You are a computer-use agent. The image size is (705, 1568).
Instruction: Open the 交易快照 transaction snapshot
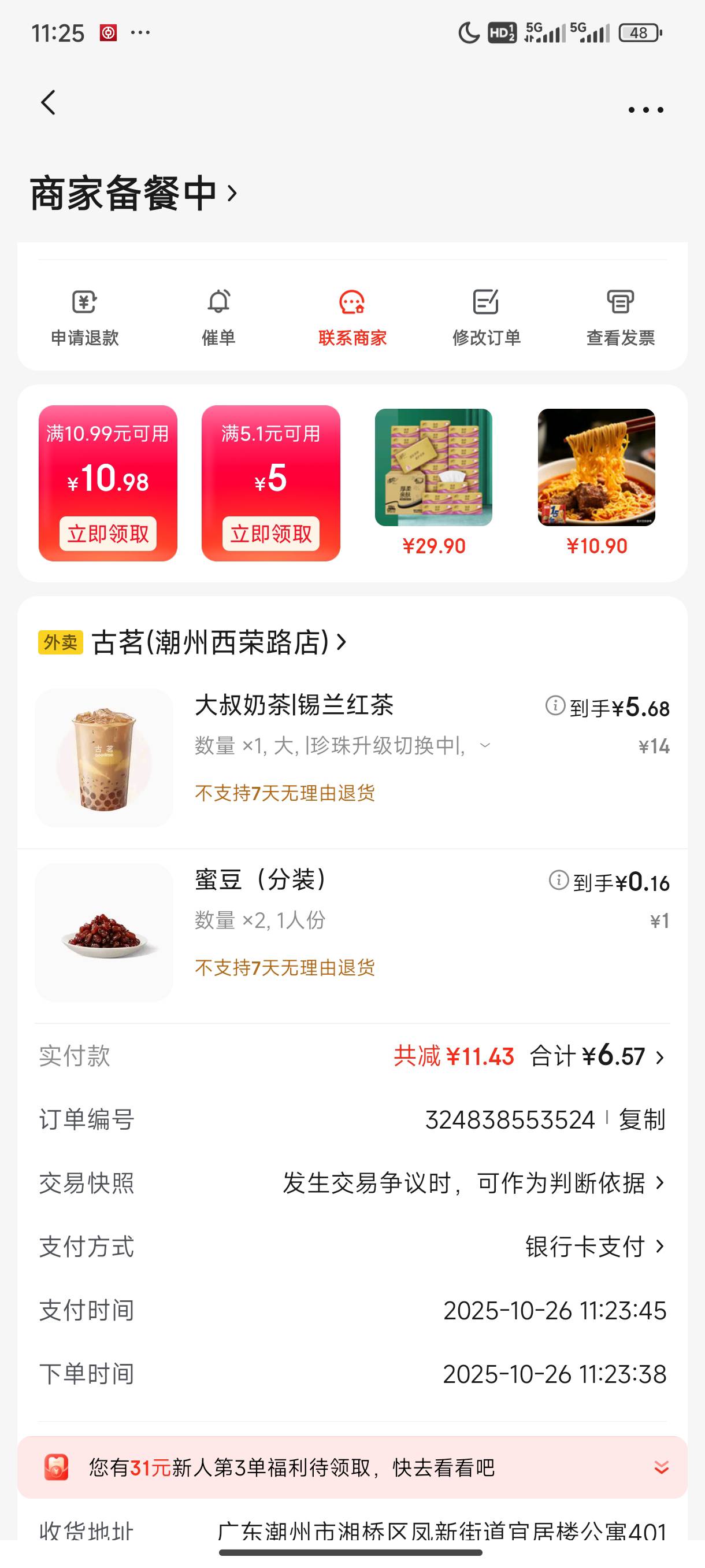tap(473, 1183)
